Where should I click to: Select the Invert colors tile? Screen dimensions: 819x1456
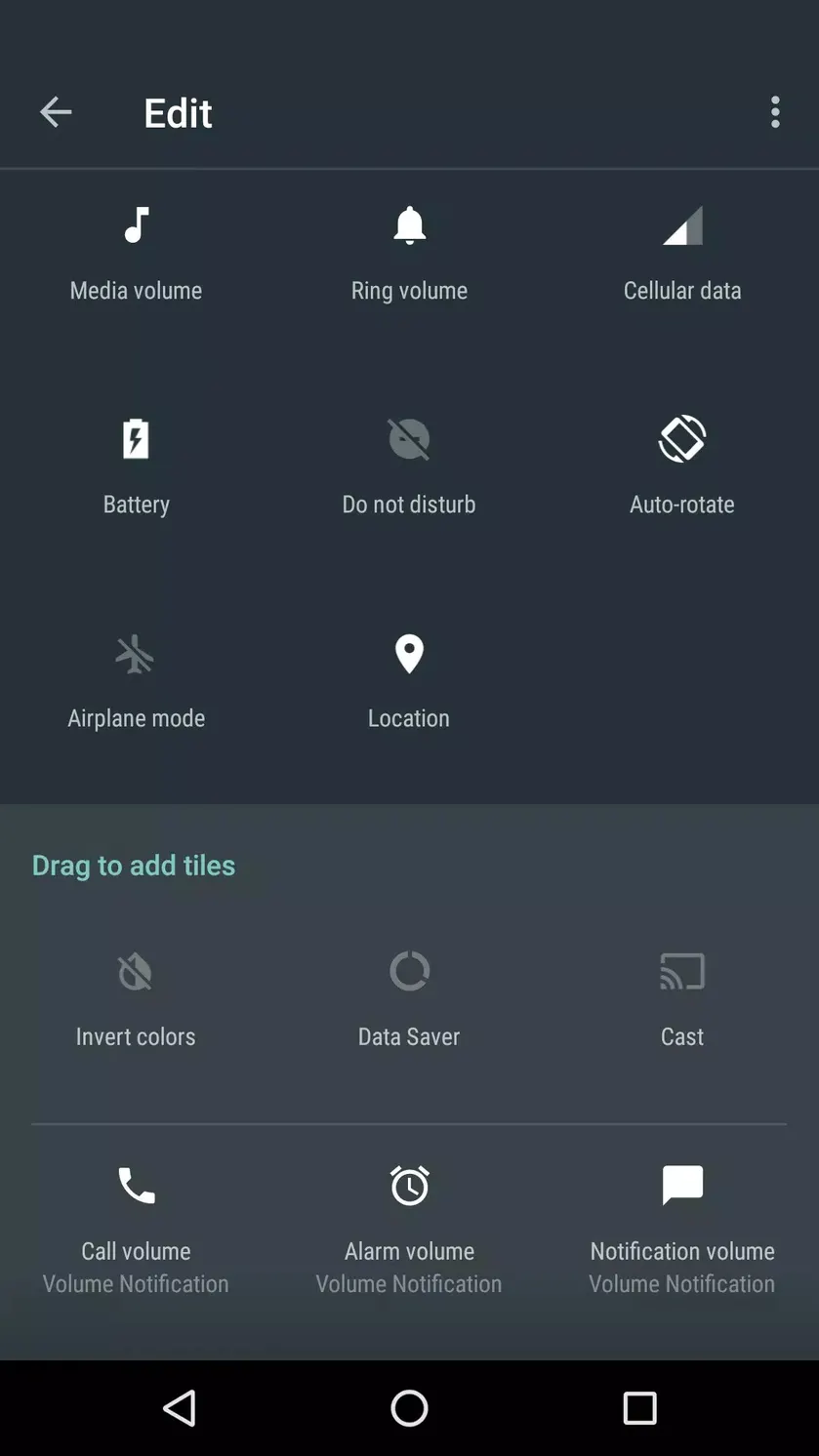tap(136, 1001)
